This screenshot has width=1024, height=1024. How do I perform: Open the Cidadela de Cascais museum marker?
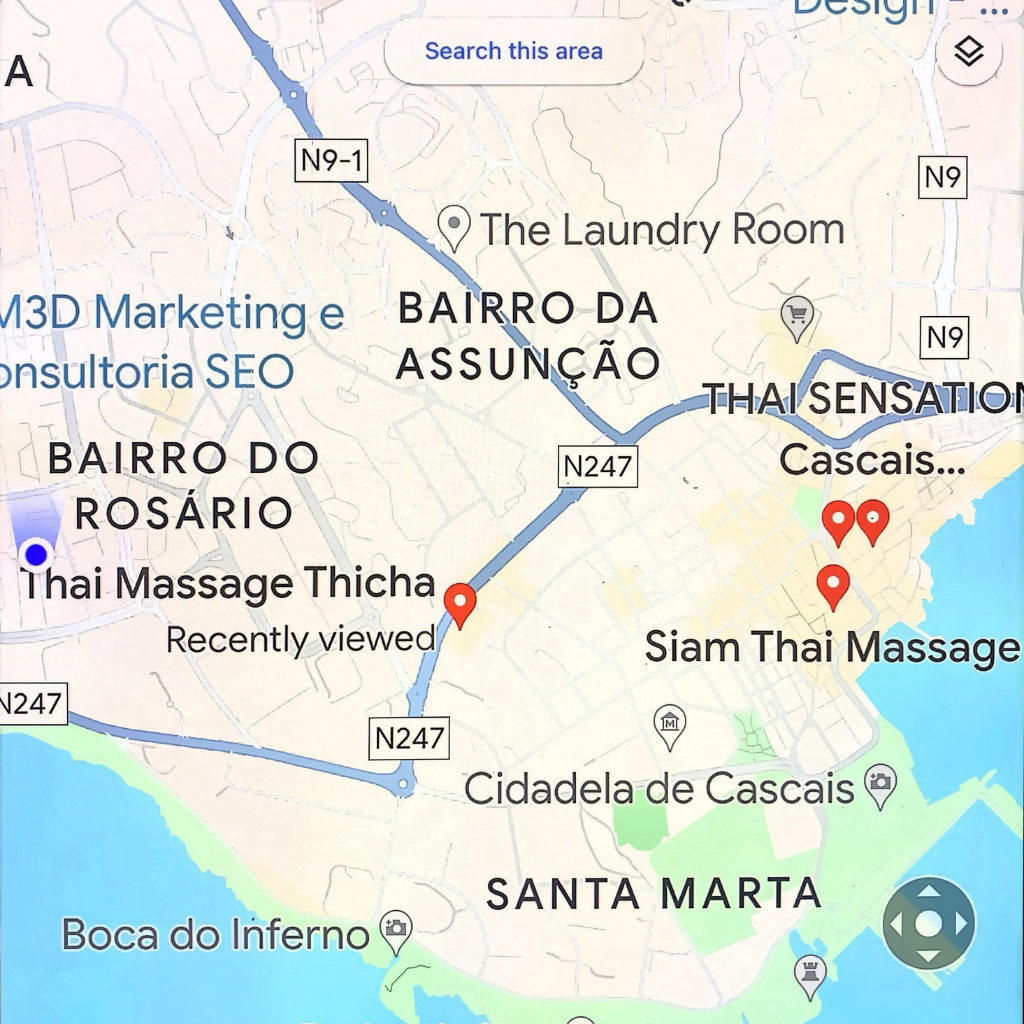point(669,724)
